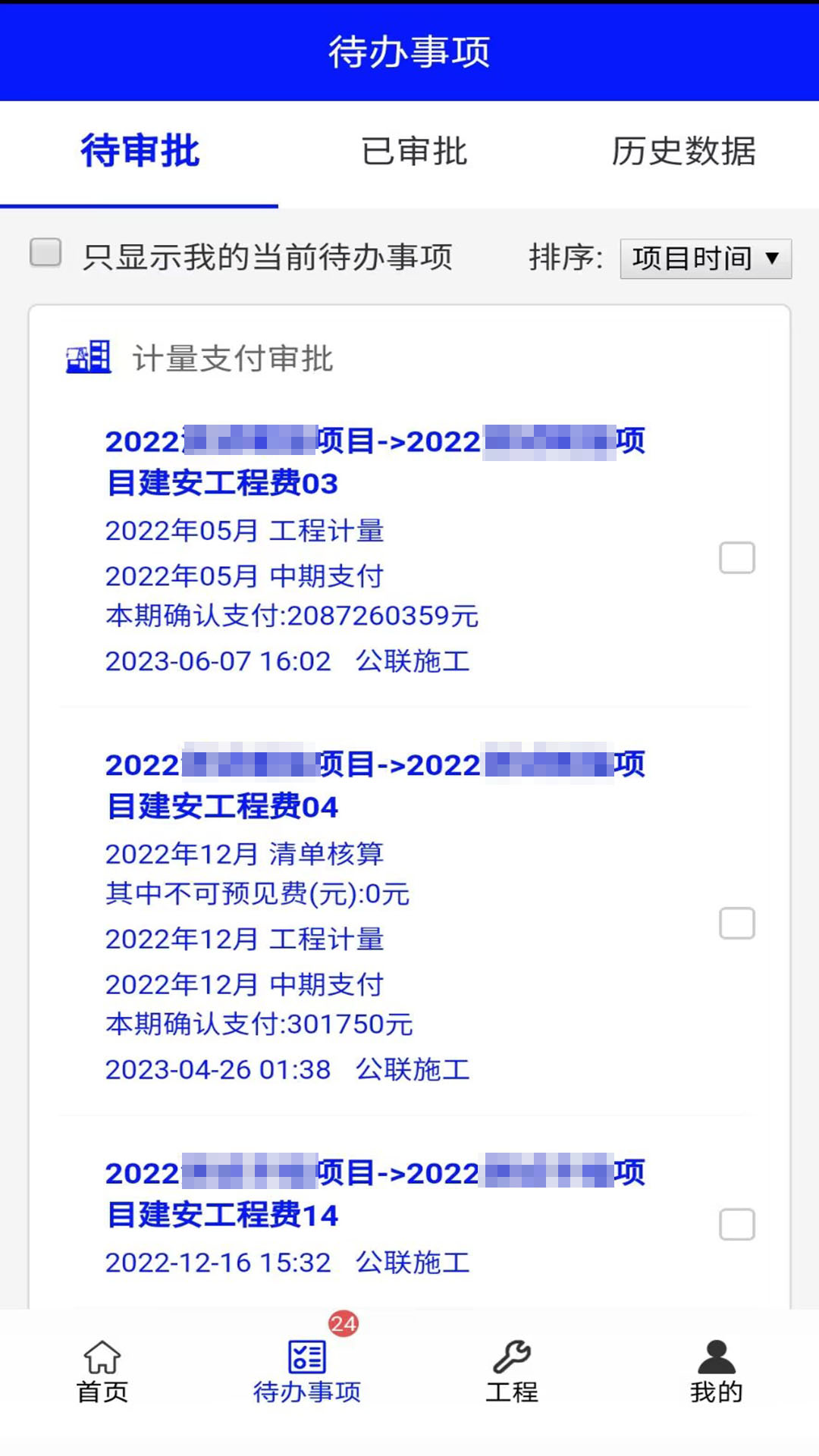Check the box for 建安工程费04 item

pos(736,924)
